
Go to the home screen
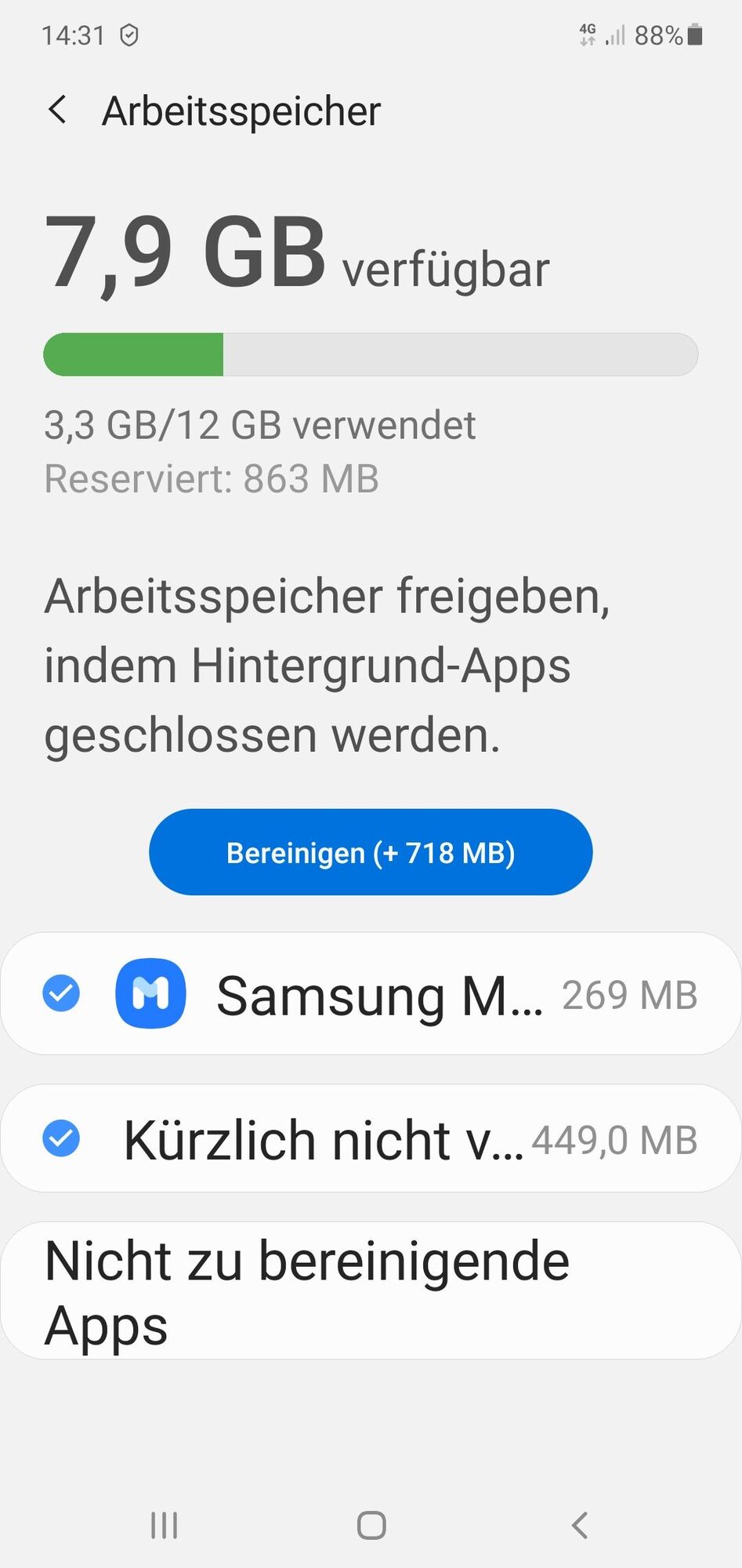[371, 1526]
